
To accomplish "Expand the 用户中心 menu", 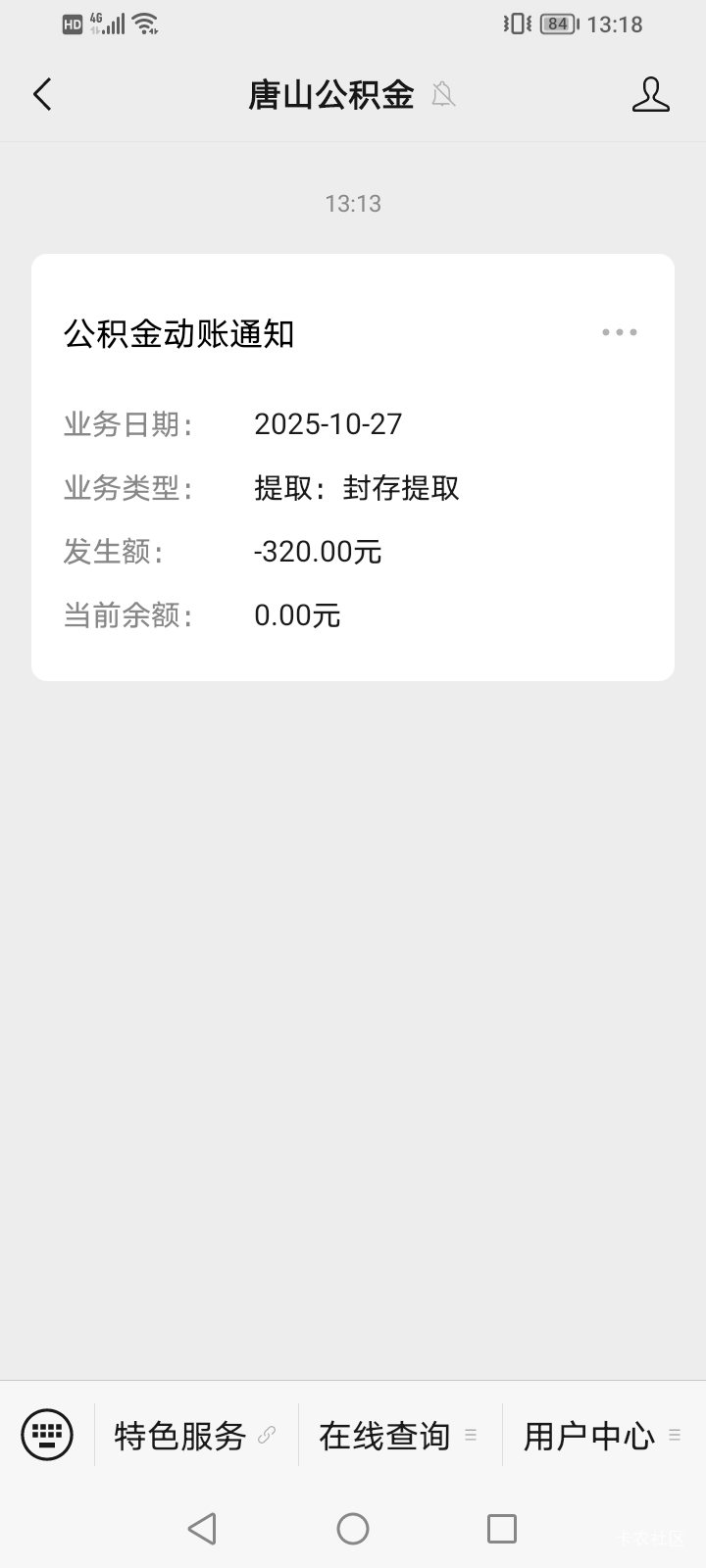I will [602, 1436].
